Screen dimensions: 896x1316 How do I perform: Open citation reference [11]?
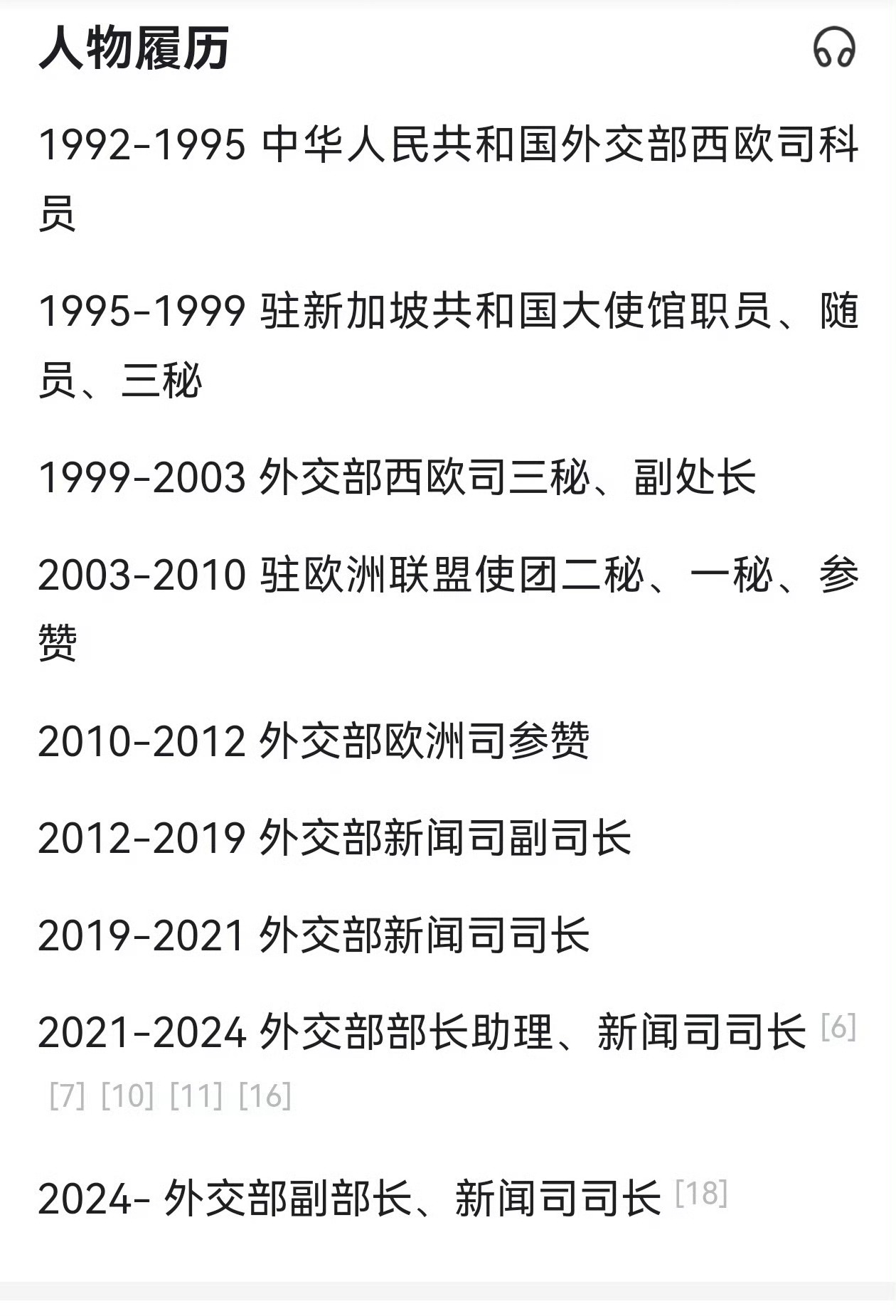[x=196, y=1095]
